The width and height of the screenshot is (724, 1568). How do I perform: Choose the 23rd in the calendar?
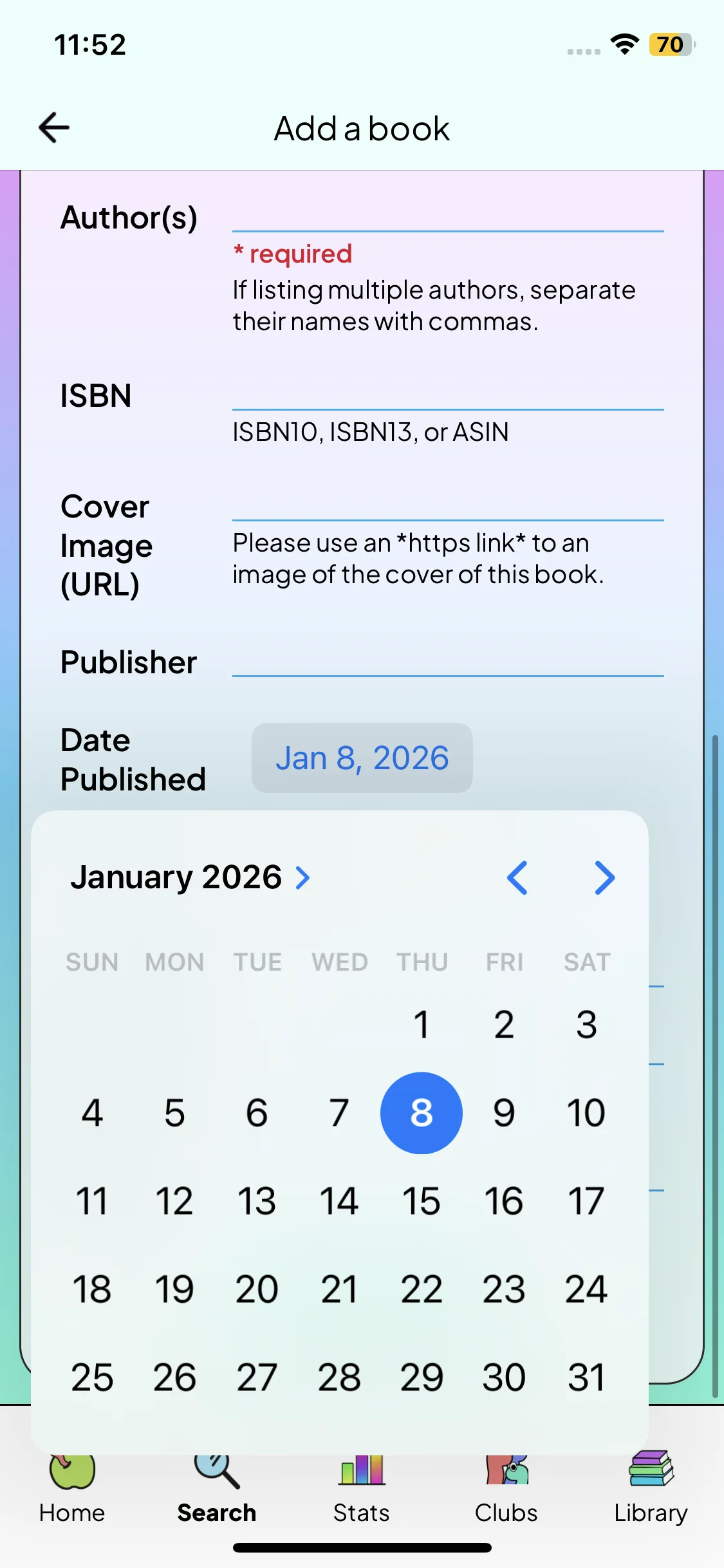504,1289
